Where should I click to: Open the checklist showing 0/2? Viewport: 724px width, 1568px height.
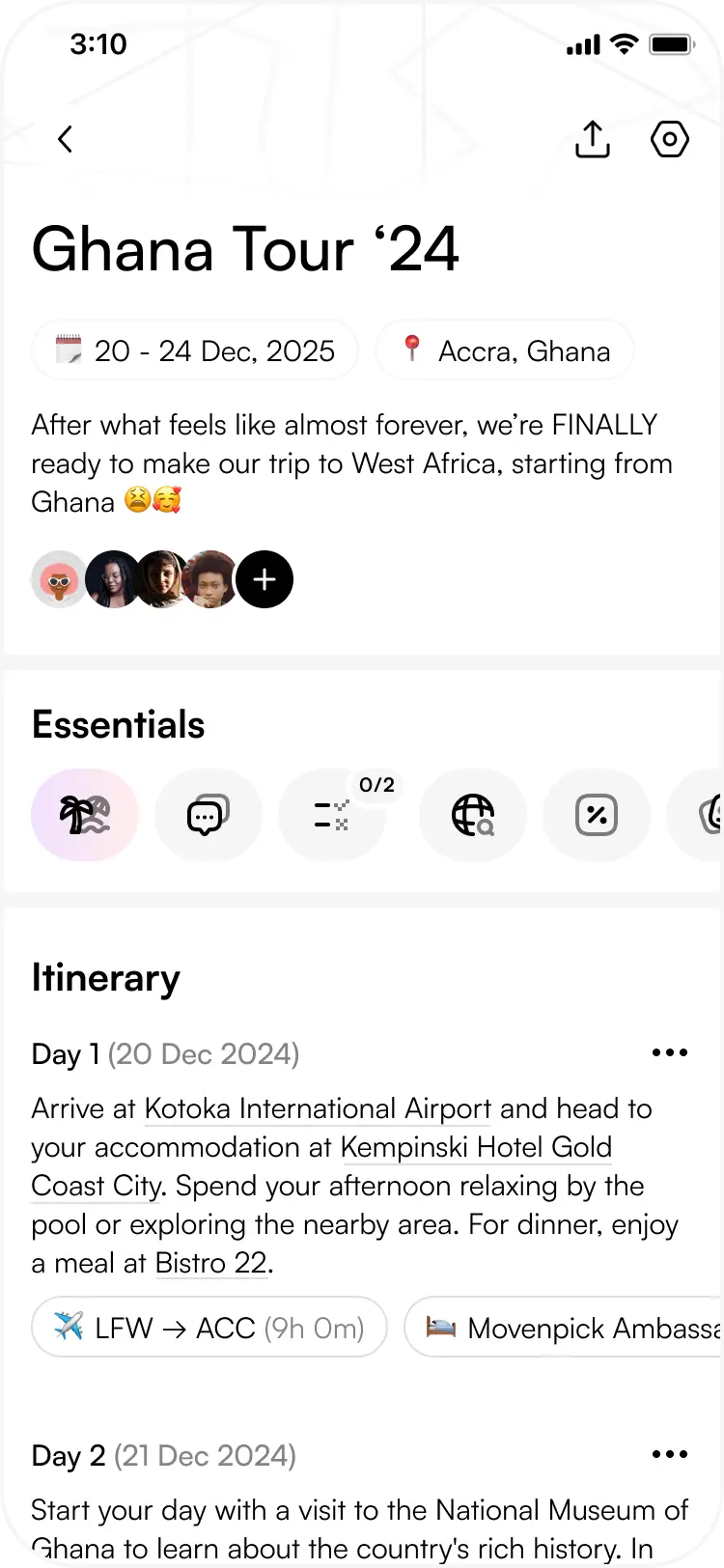point(332,816)
